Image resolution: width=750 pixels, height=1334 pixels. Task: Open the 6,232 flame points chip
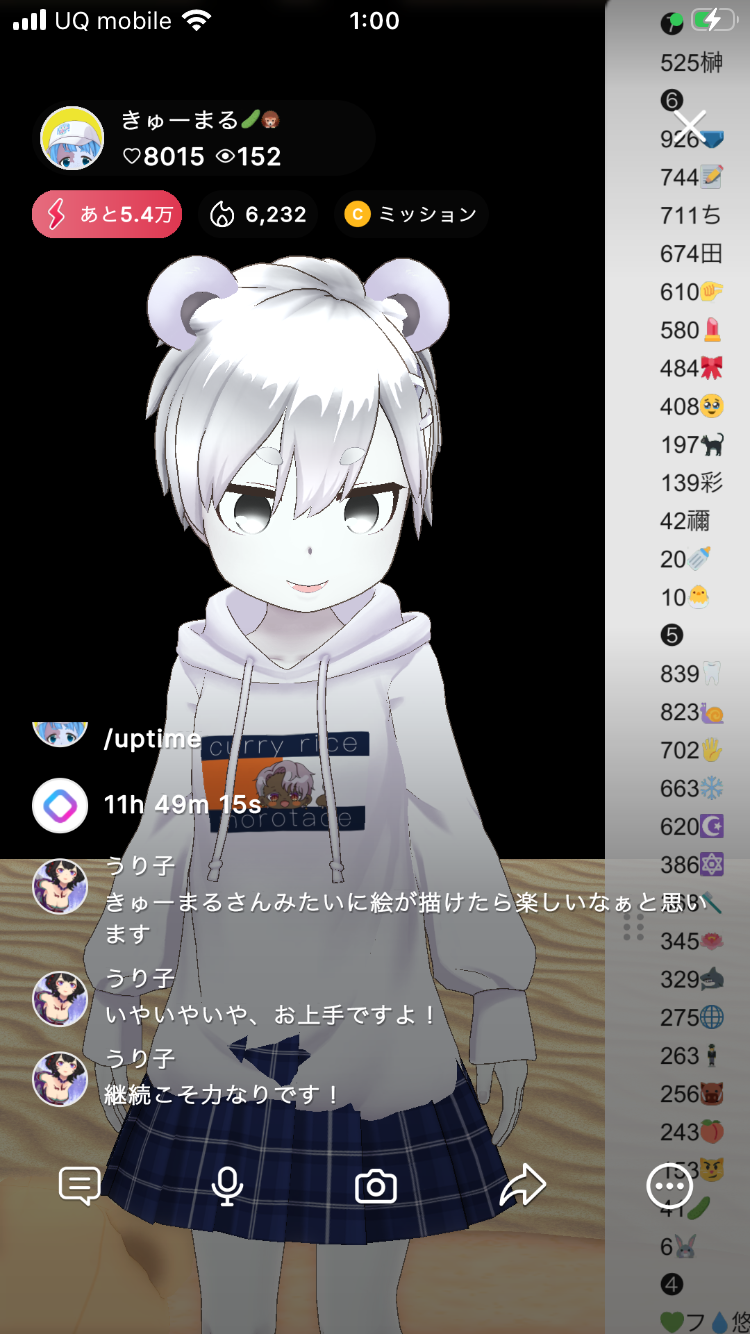coord(258,214)
